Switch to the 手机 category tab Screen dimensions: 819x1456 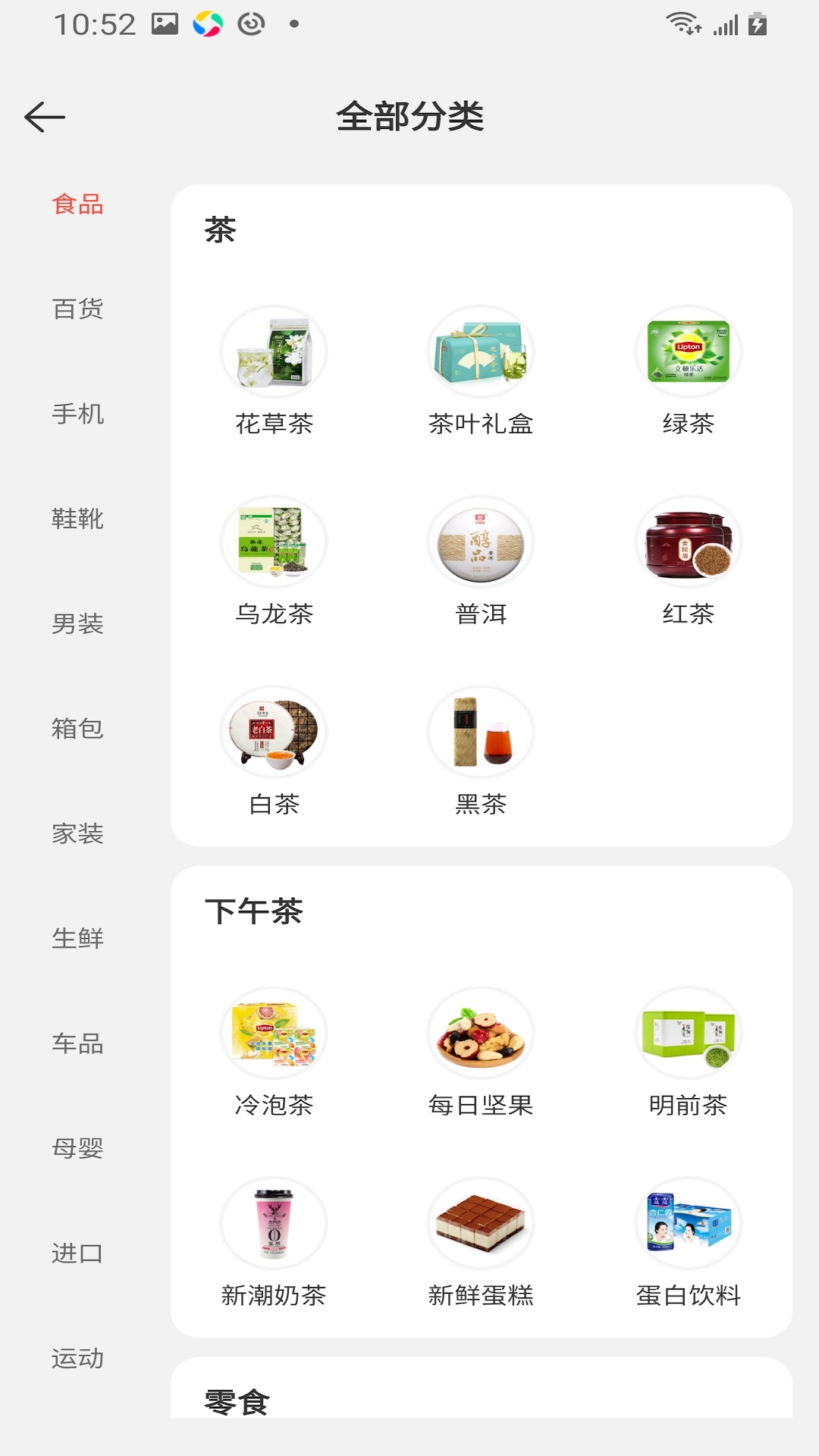click(x=77, y=415)
